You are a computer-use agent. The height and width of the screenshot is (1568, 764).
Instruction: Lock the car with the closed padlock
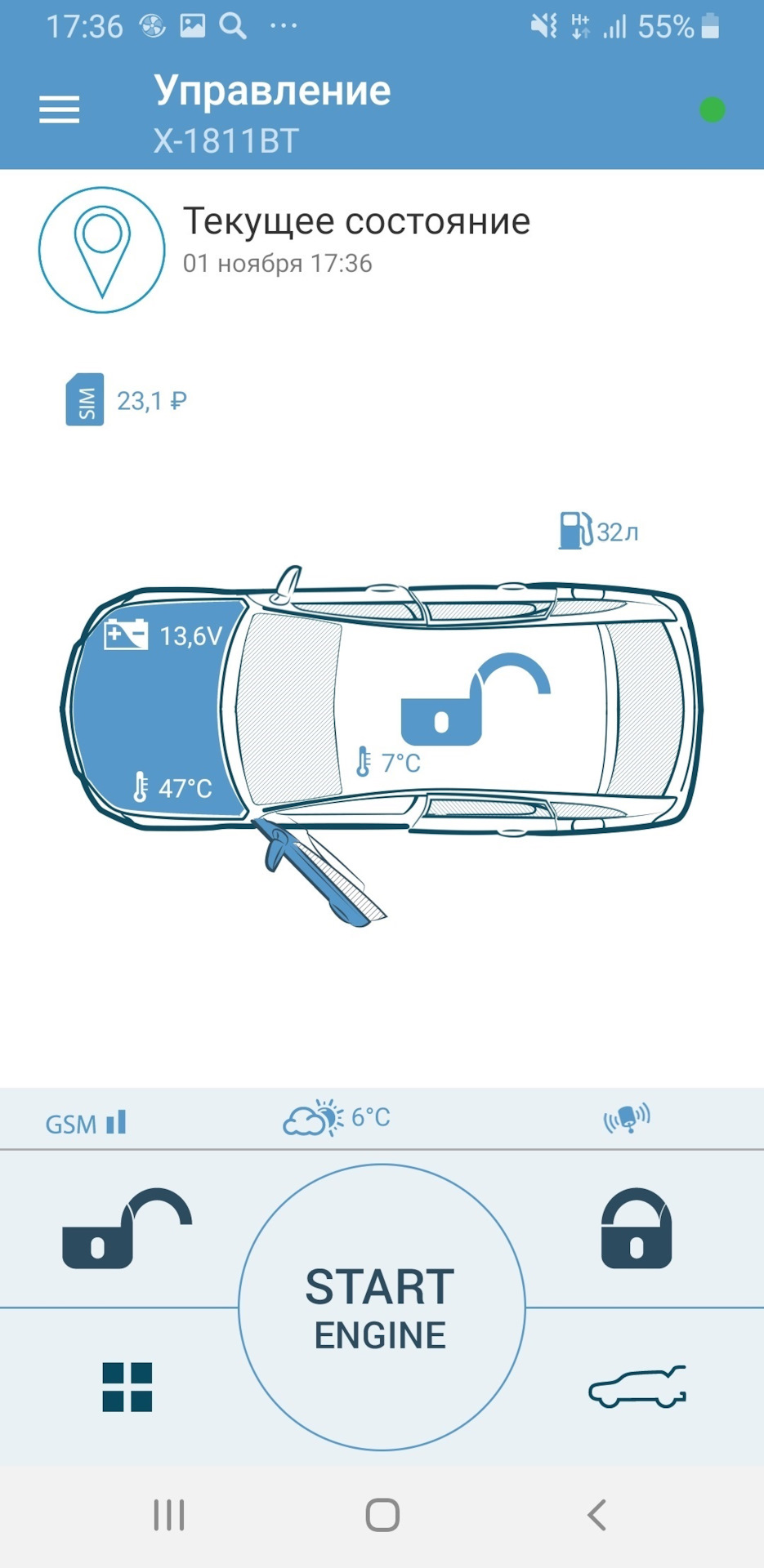click(636, 1228)
